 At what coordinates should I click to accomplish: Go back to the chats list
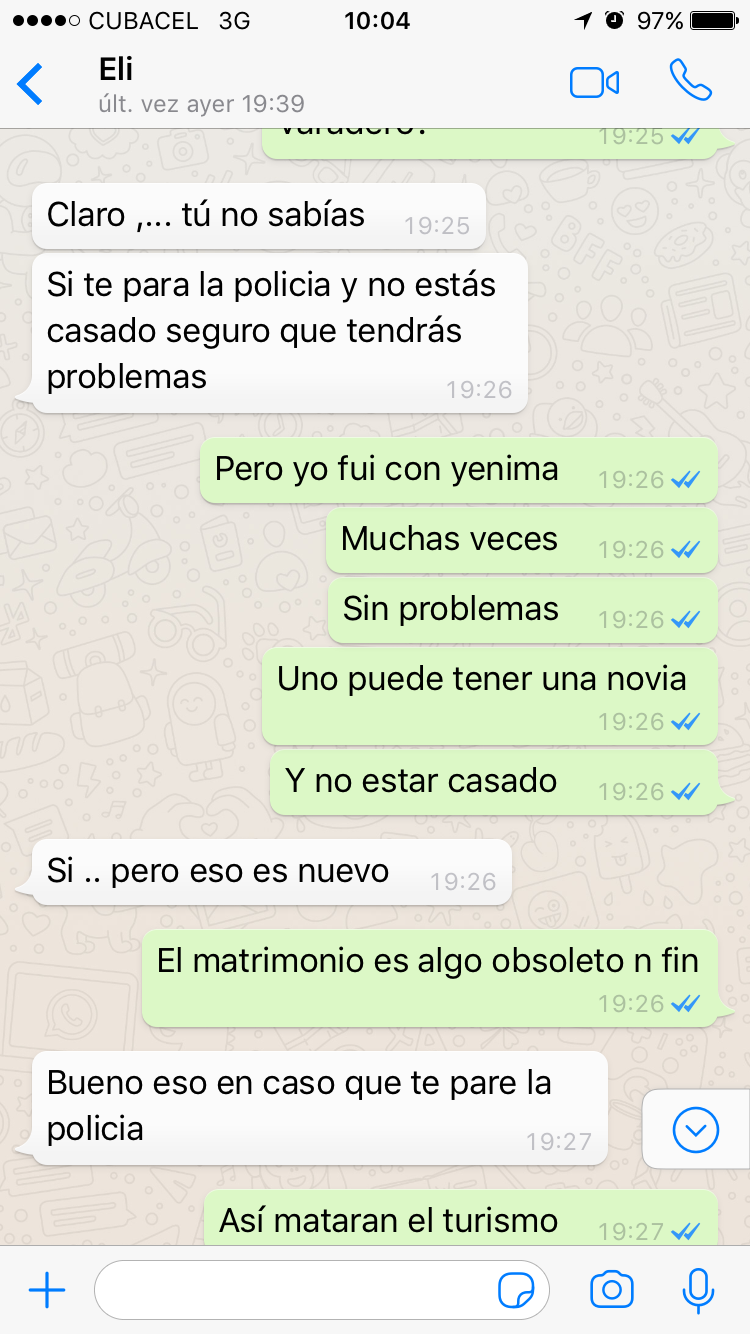(x=31, y=84)
